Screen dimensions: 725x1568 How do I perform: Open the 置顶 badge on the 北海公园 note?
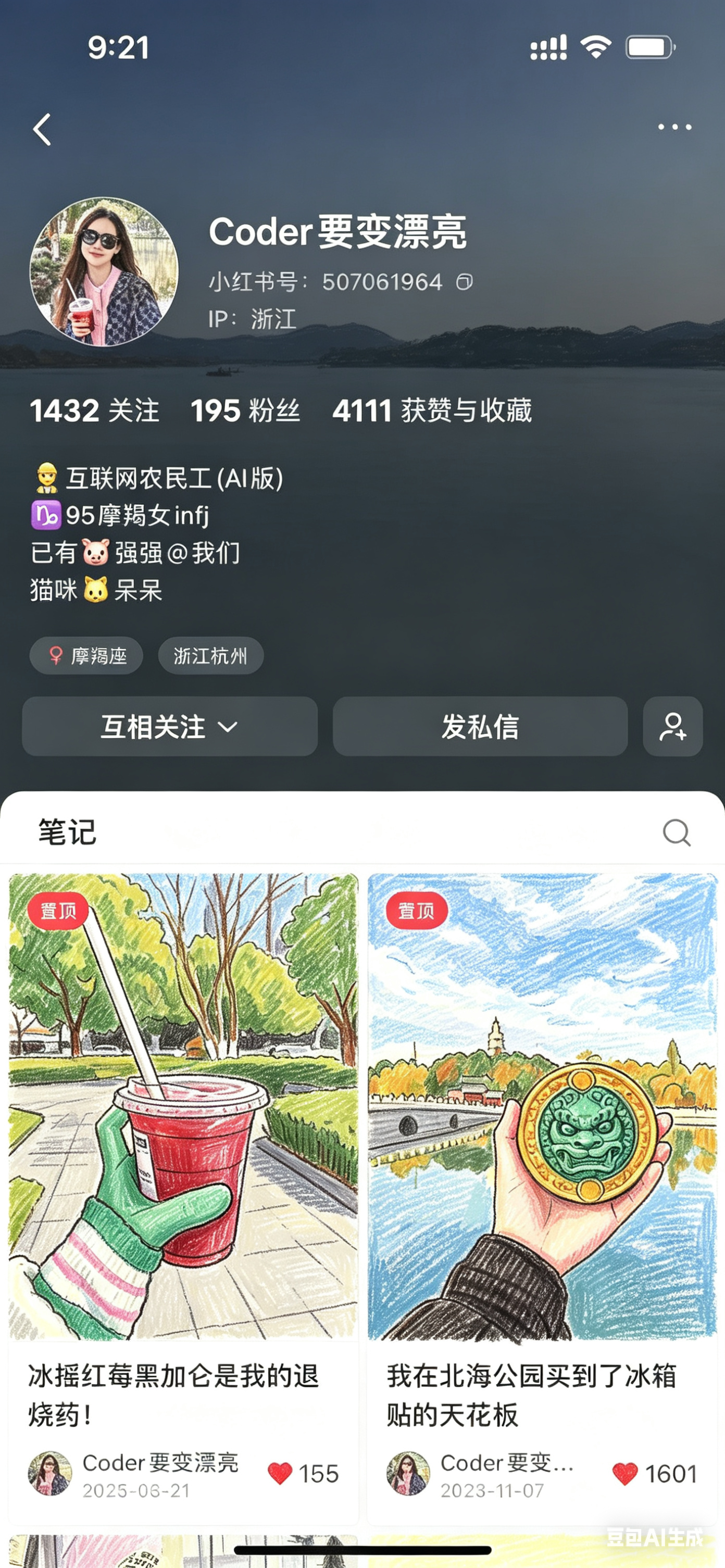[x=417, y=910]
